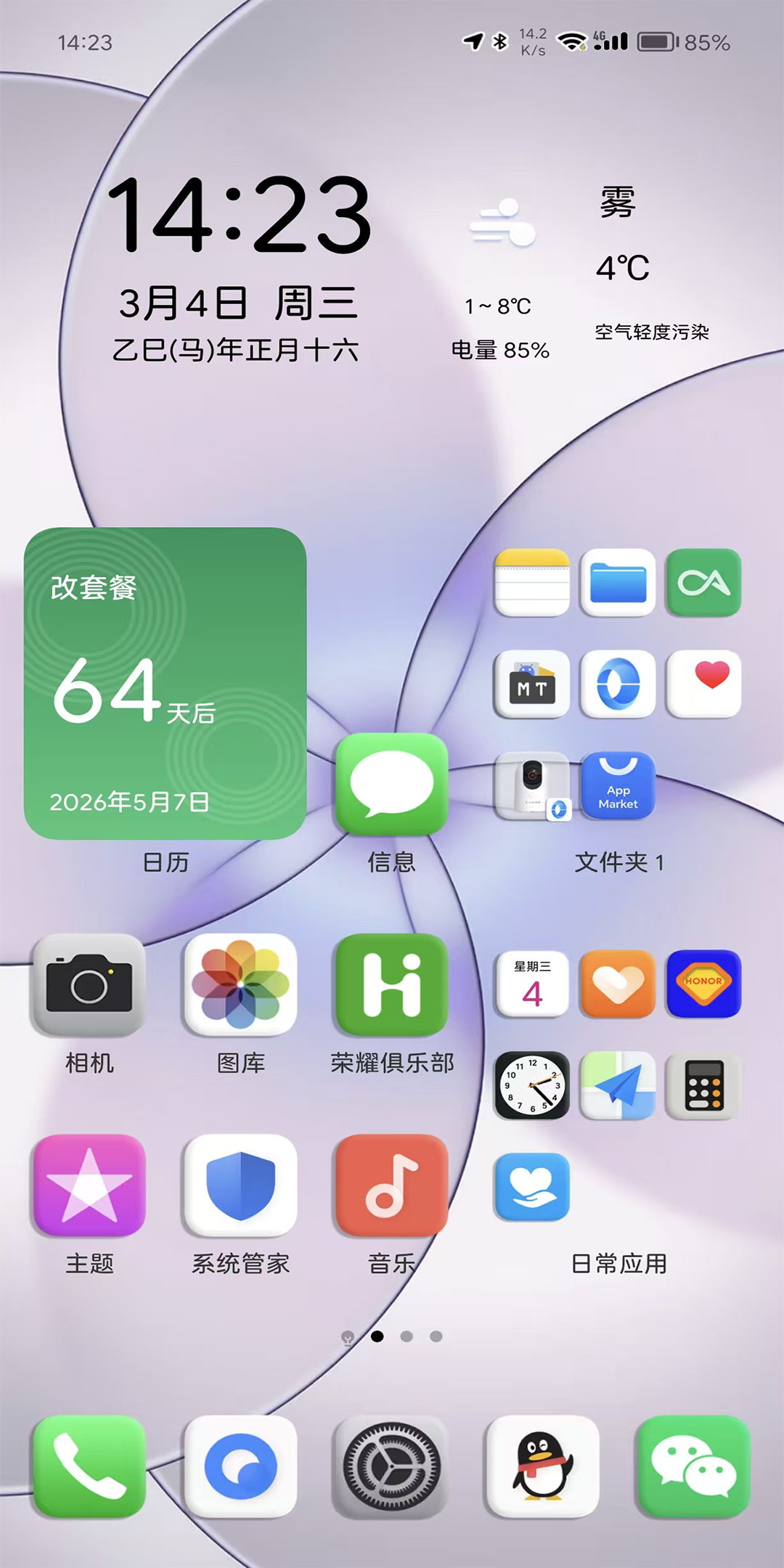Open WeChat in the dock
The width and height of the screenshot is (784, 1568).
(x=693, y=1466)
